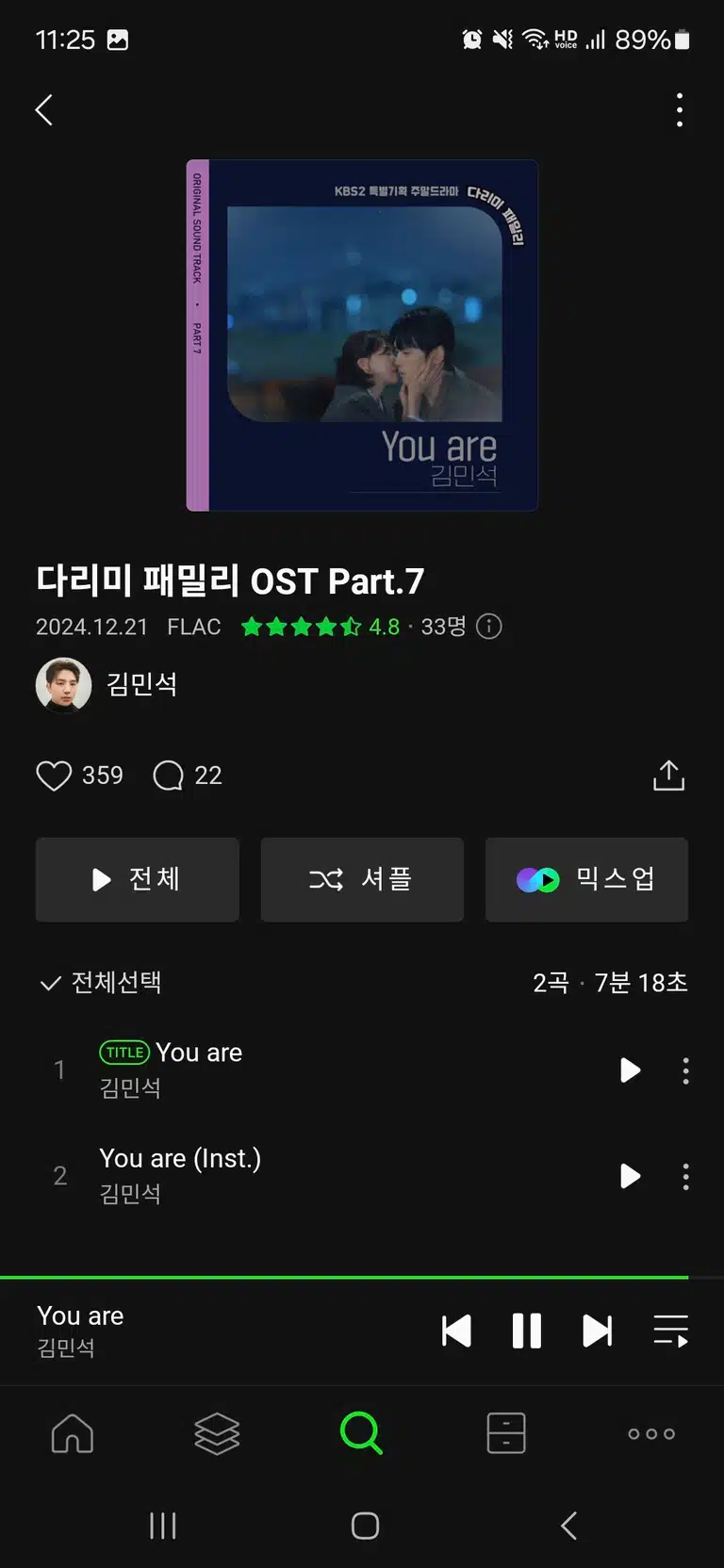Go back using the top-left arrow
The width and height of the screenshot is (724, 1568).
[44, 110]
